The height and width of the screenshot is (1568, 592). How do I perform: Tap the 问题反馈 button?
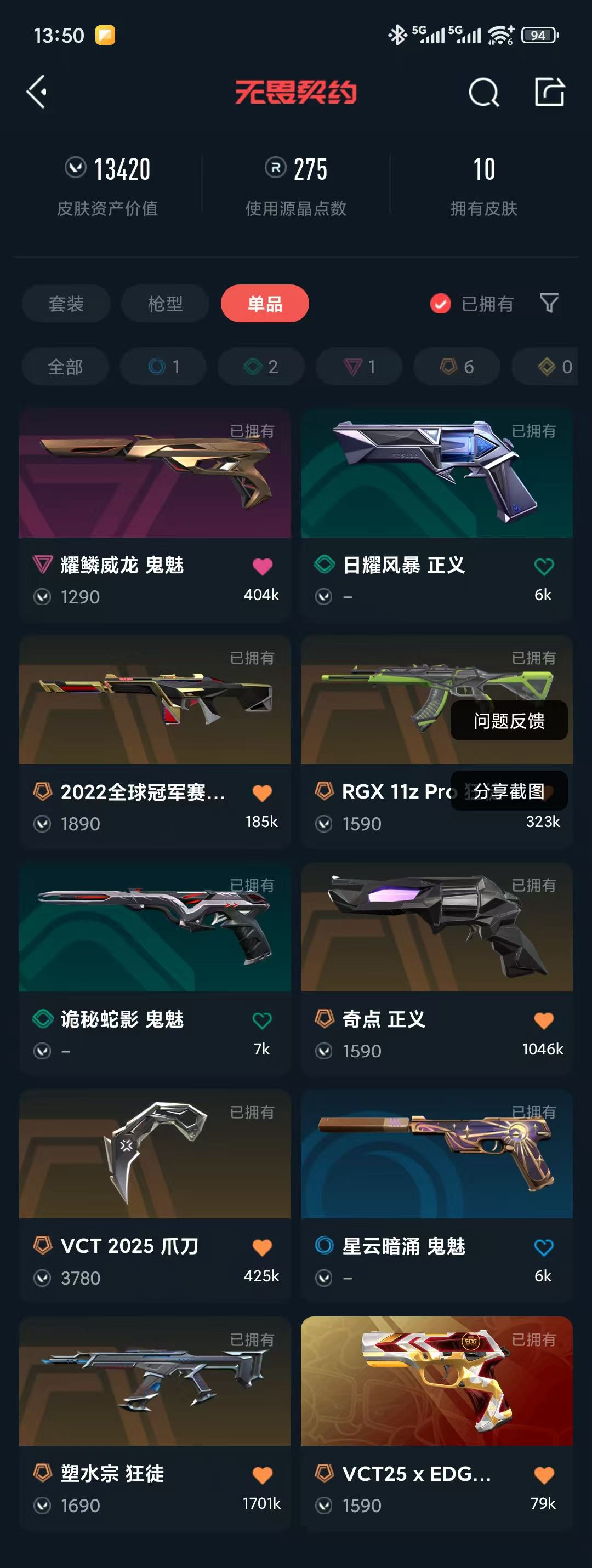click(509, 721)
